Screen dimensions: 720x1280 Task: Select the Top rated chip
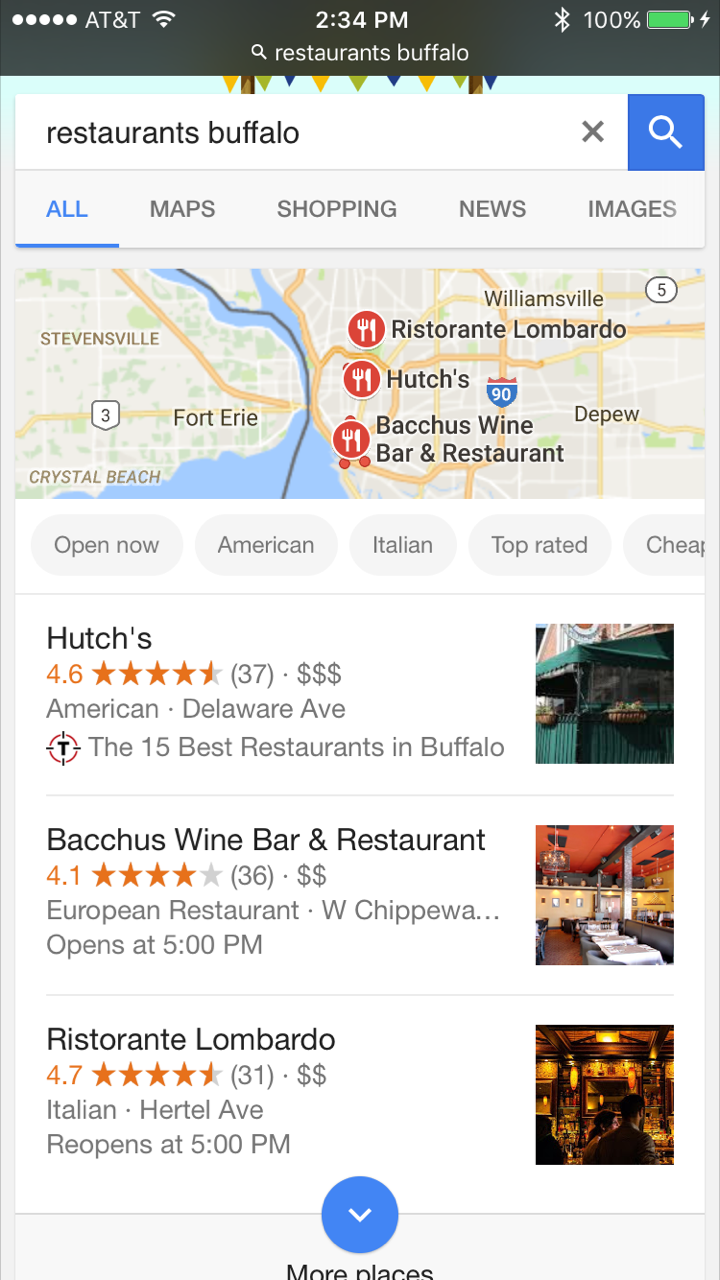[539, 545]
